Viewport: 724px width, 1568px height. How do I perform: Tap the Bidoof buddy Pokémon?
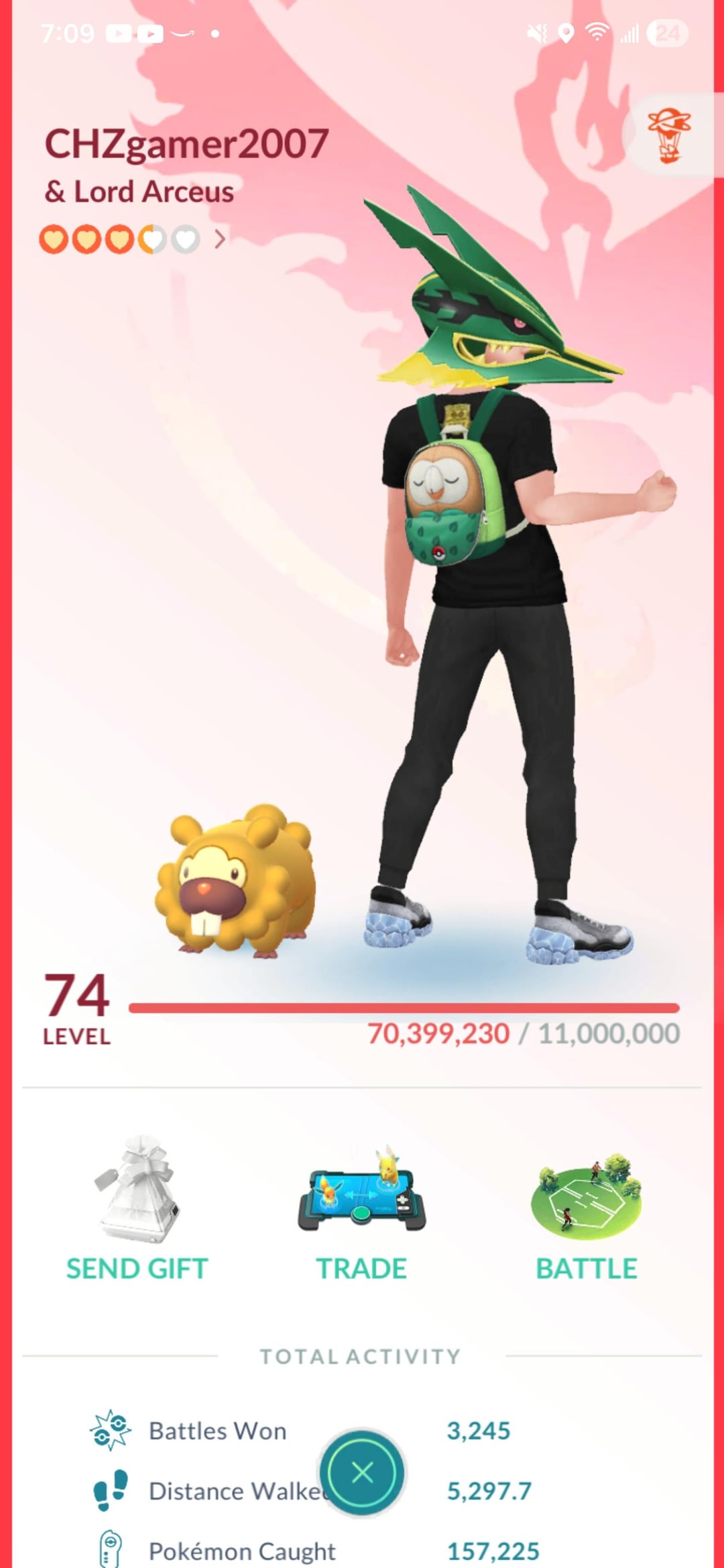coord(235,880)
